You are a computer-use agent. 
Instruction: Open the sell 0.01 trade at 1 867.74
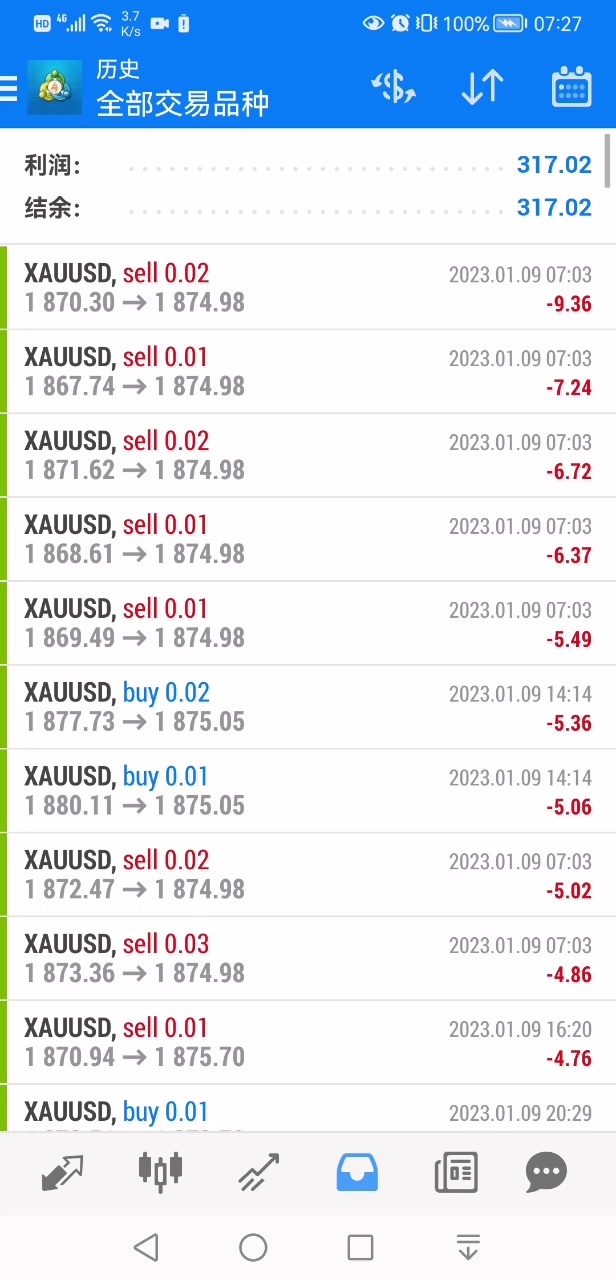pyautogui.click(x=308, y=372)
